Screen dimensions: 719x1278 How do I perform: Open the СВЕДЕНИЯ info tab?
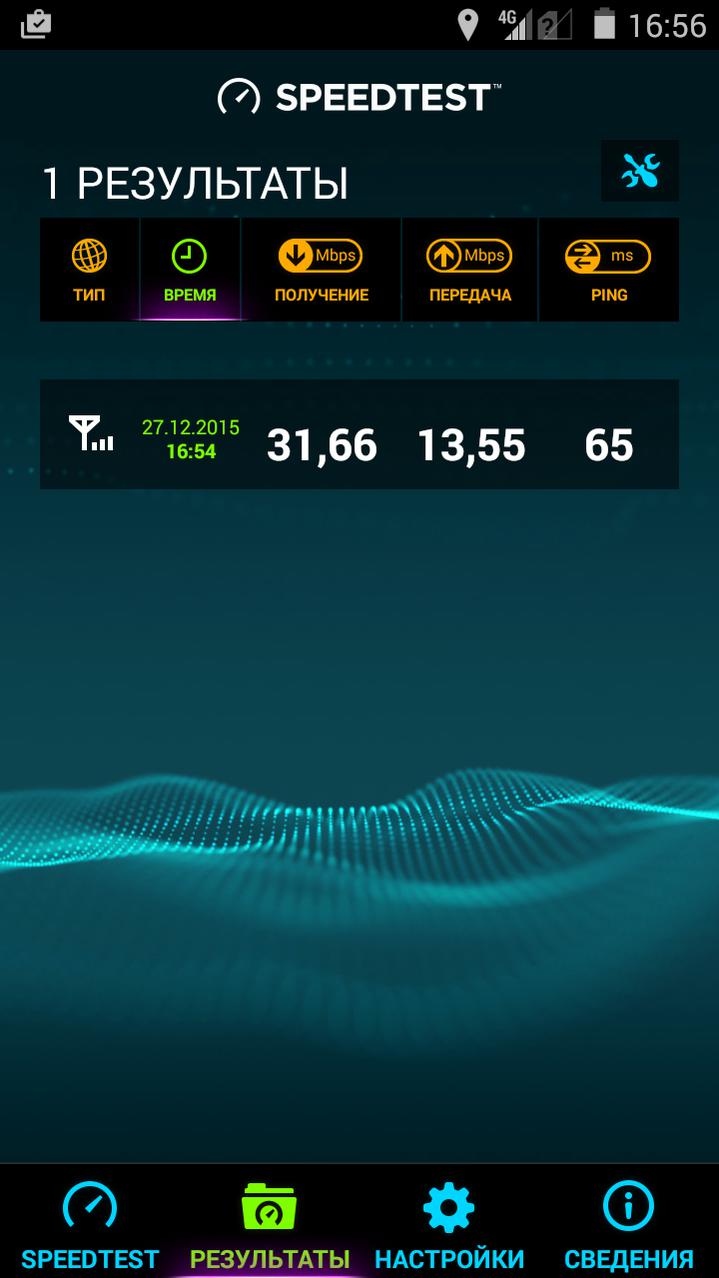(629, 1222)
